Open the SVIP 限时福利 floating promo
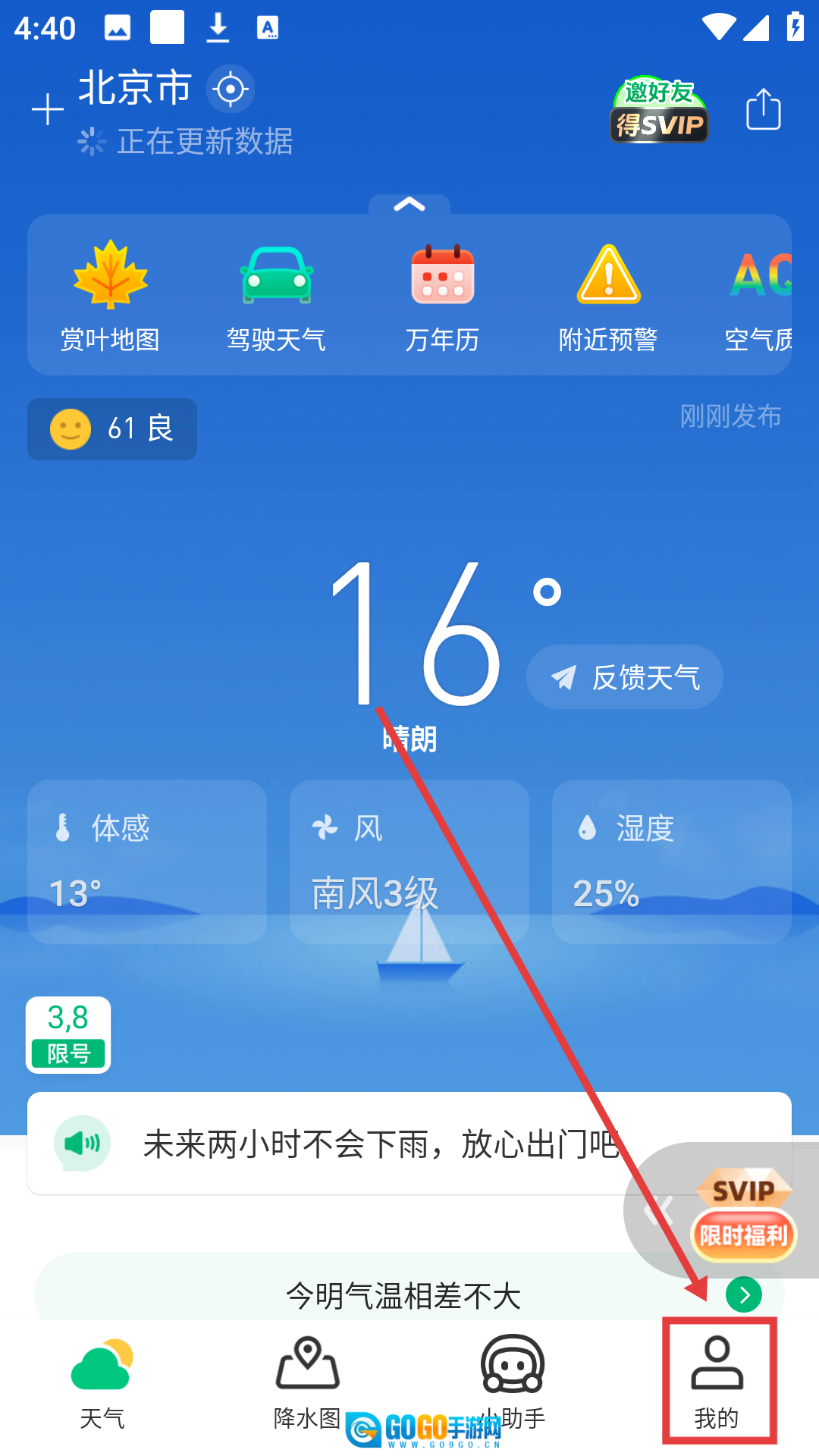 [743, 1213]
